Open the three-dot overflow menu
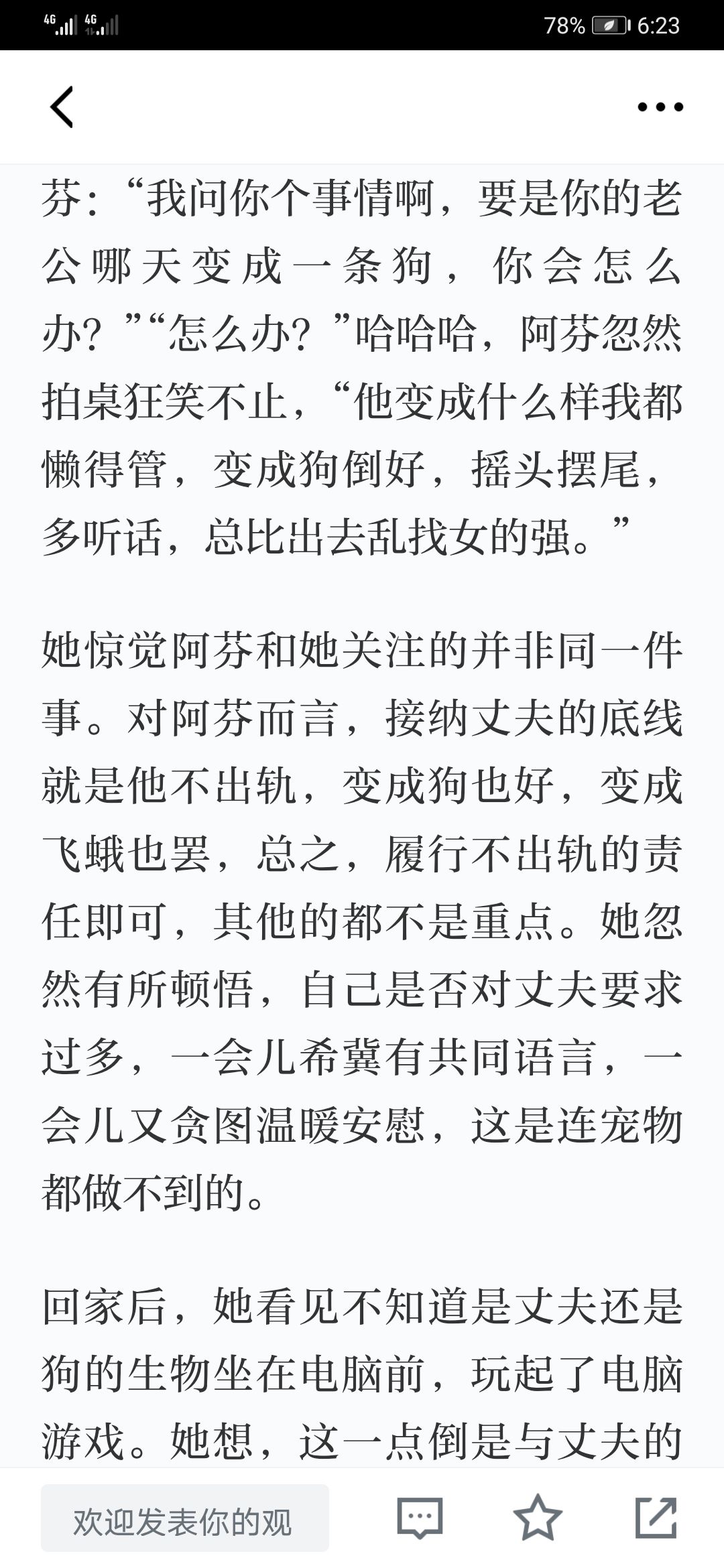 click(660, 107)
